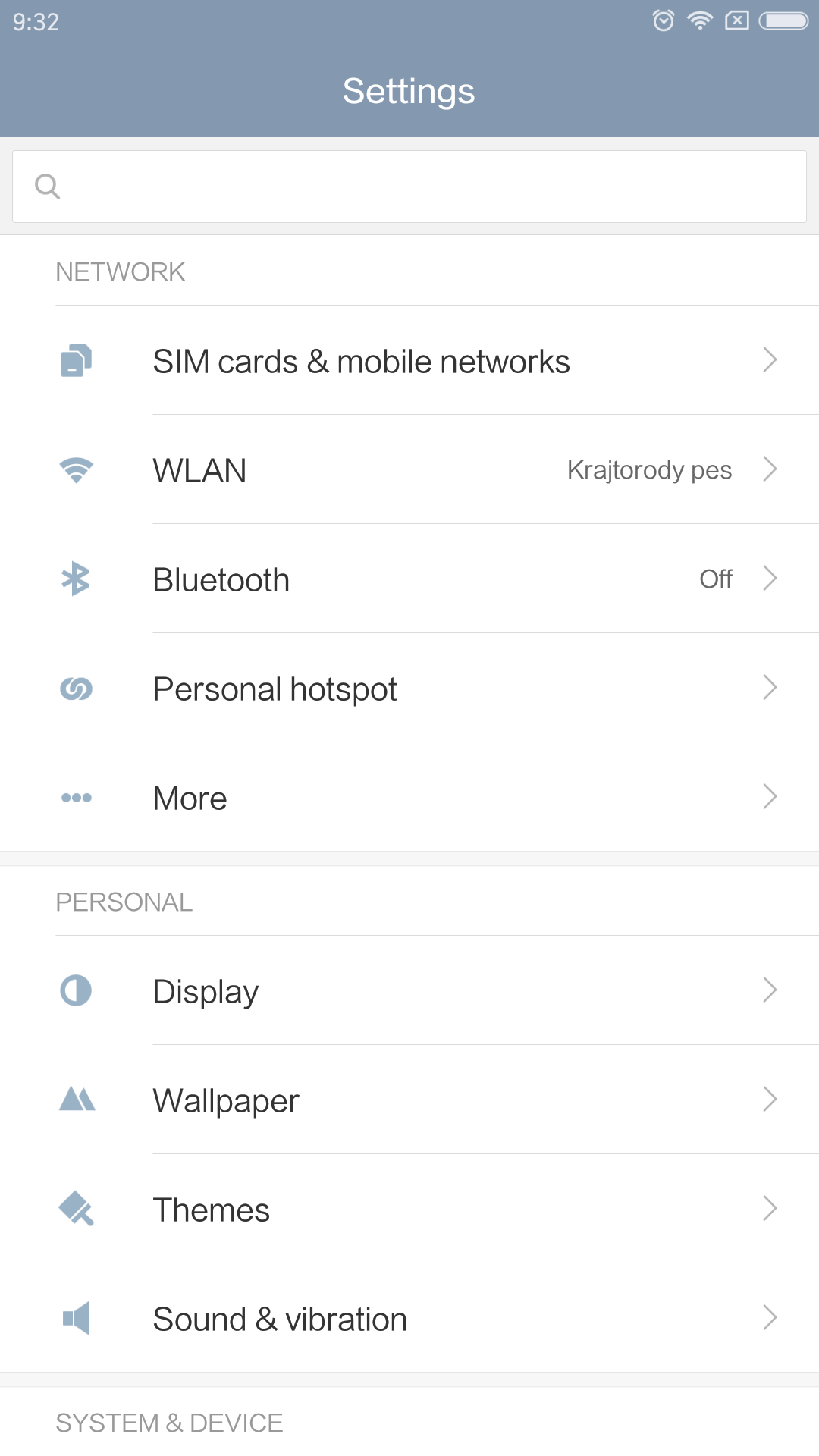The width and height of the screenshot is (819, 1456).
Task: Open Sound & vibration settings
Action: coord(409,1318)
